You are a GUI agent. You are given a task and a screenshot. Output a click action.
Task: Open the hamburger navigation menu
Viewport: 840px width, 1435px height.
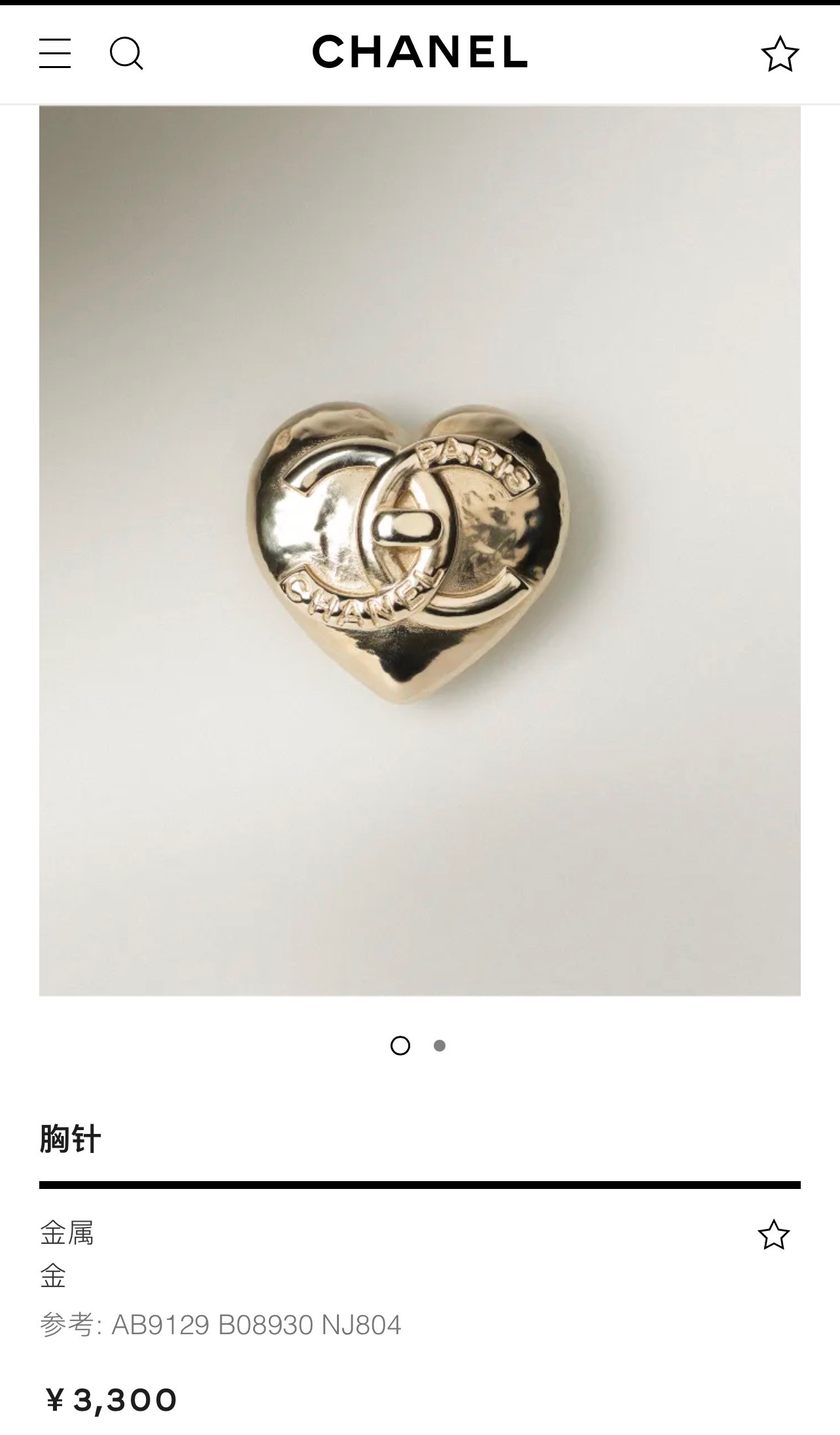pos(55,53)
